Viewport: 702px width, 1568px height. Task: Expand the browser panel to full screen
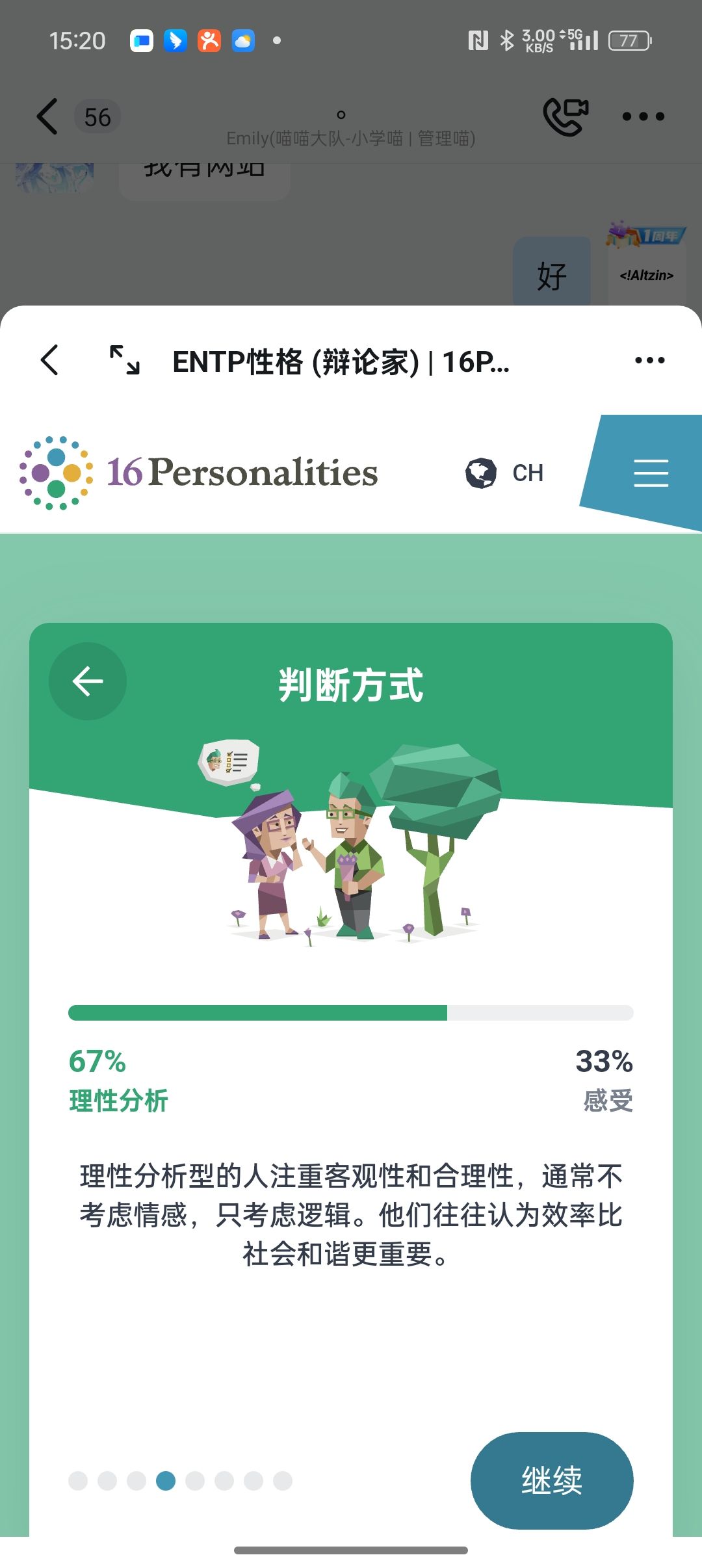coord(124,360)
